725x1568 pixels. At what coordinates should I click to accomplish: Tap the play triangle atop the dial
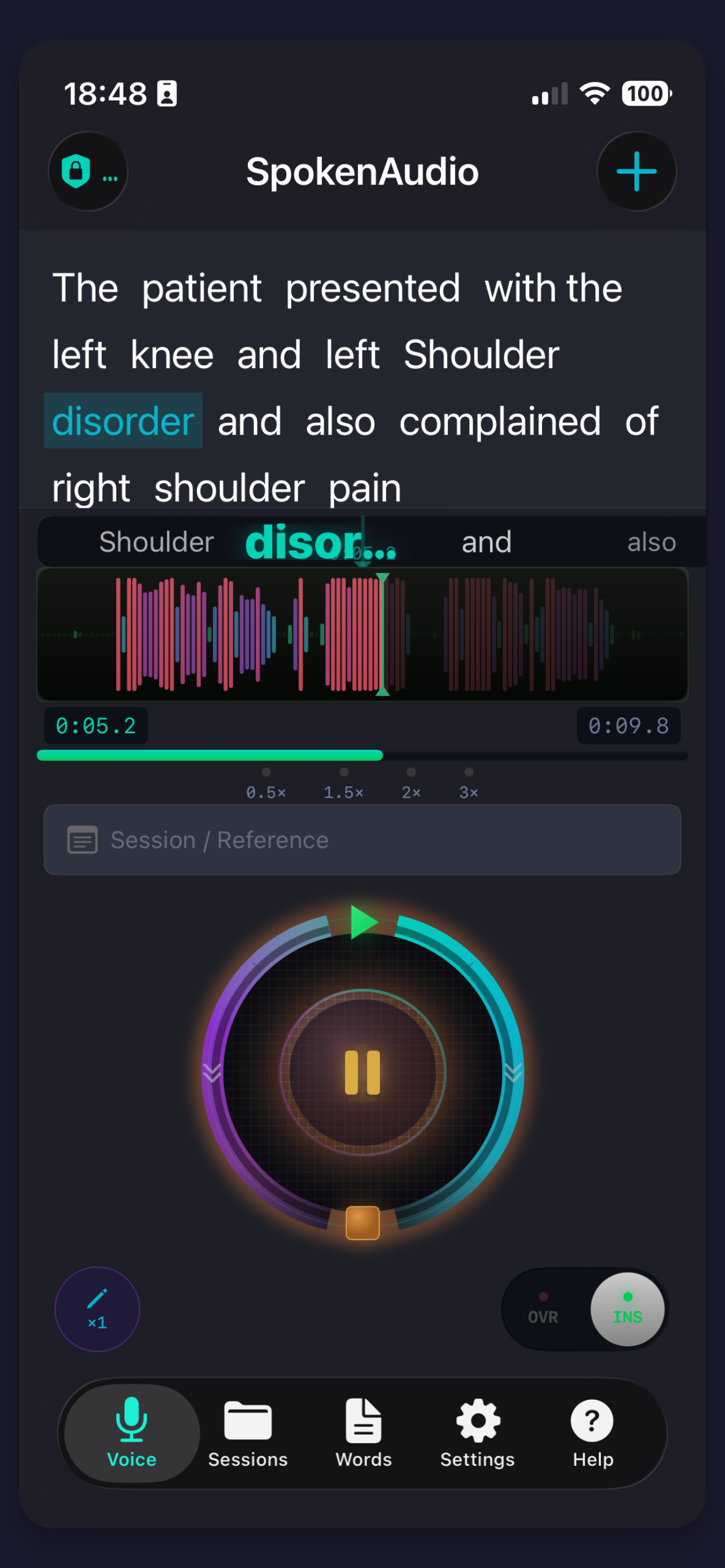[361, 921]
